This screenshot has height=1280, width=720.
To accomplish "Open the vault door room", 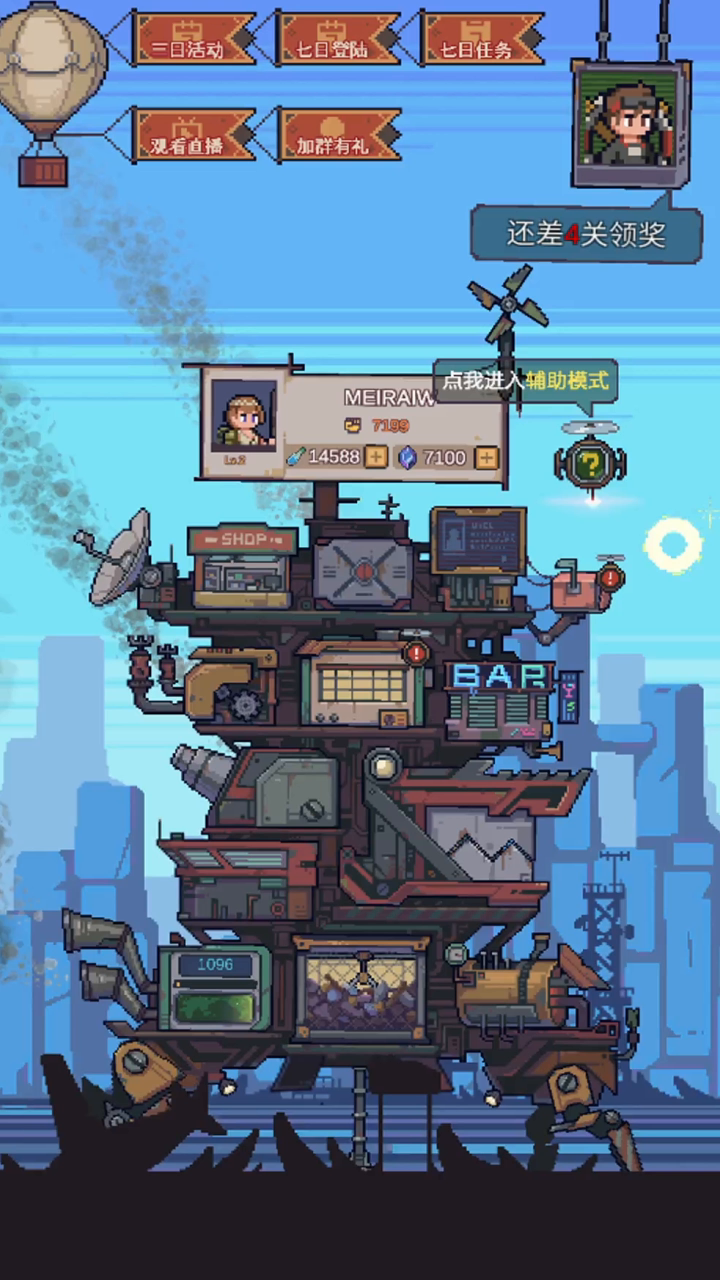I will [363, 573].
